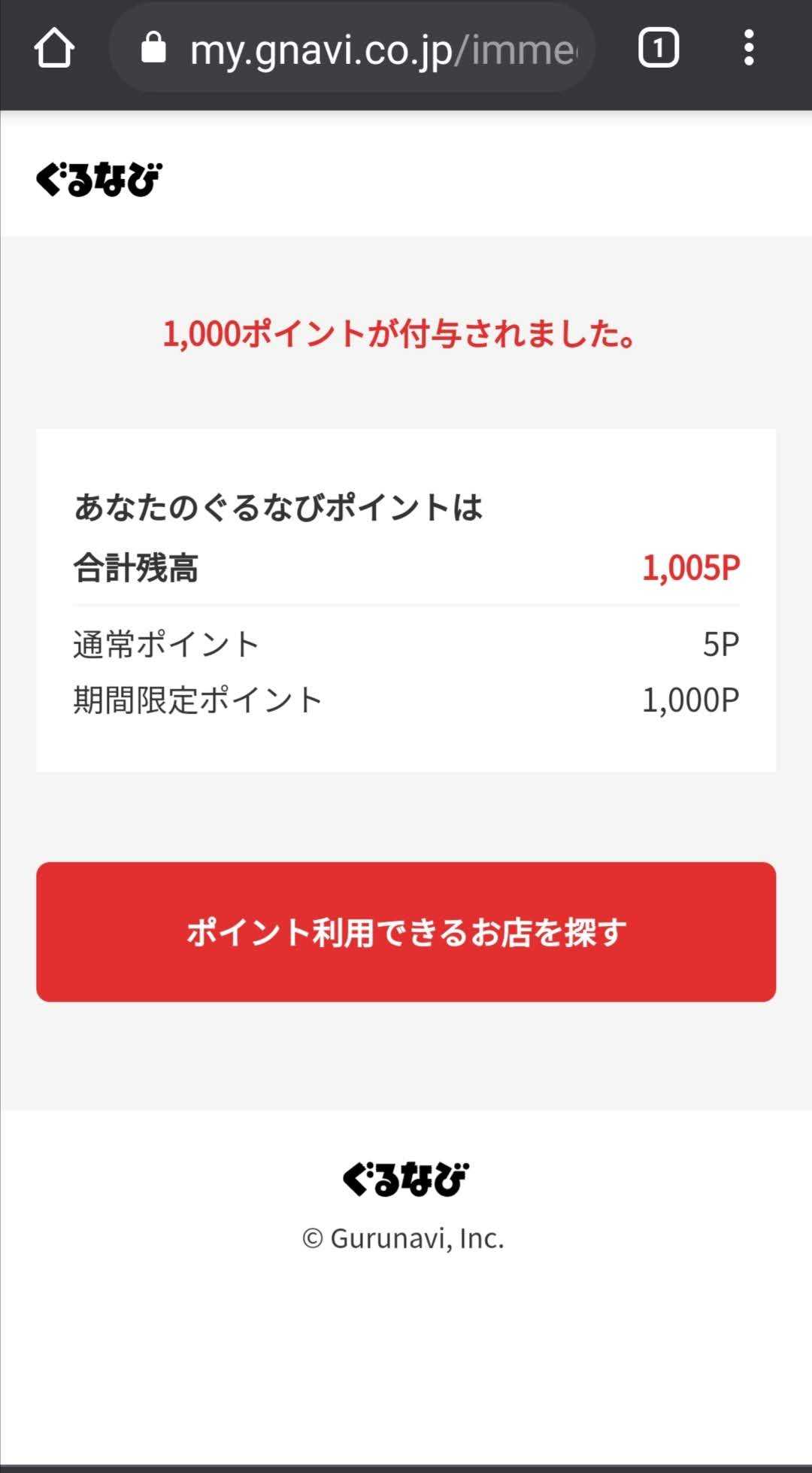Screen dimensions: 812x1473
Task: Open the browser overflow menu
Action: point(748,49)
